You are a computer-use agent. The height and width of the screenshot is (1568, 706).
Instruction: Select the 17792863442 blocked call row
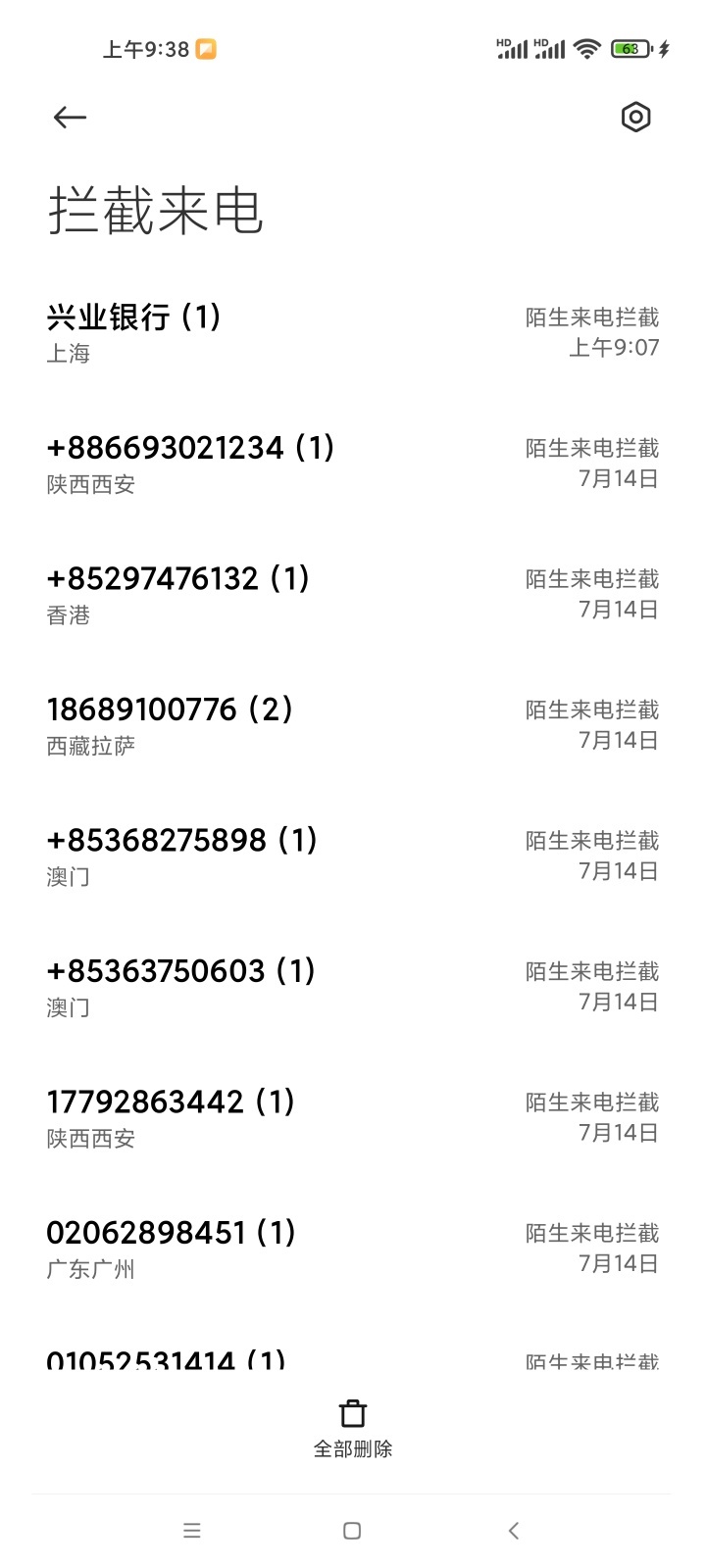click(353, 1118)
